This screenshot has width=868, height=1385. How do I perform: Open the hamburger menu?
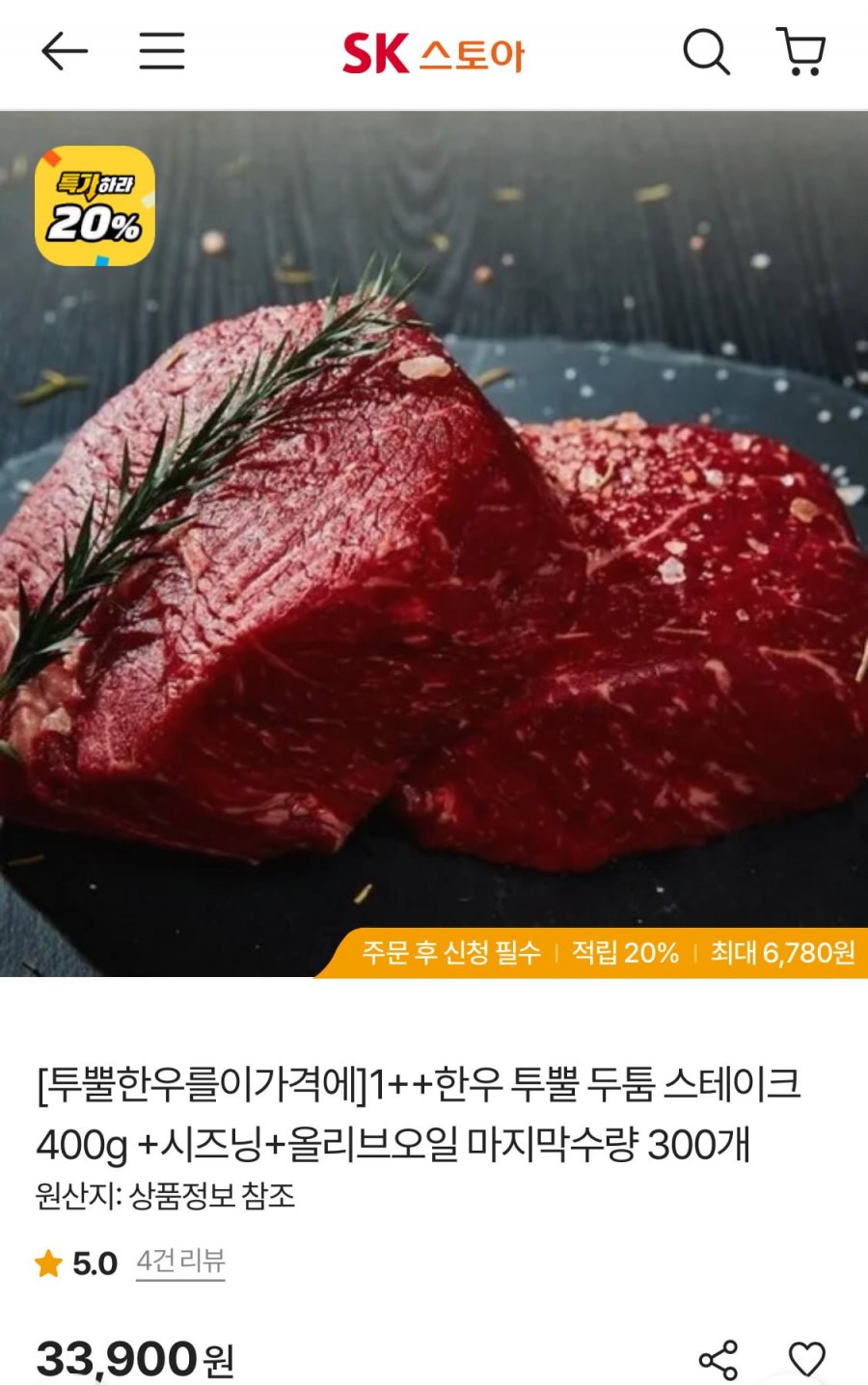[161, 52]
